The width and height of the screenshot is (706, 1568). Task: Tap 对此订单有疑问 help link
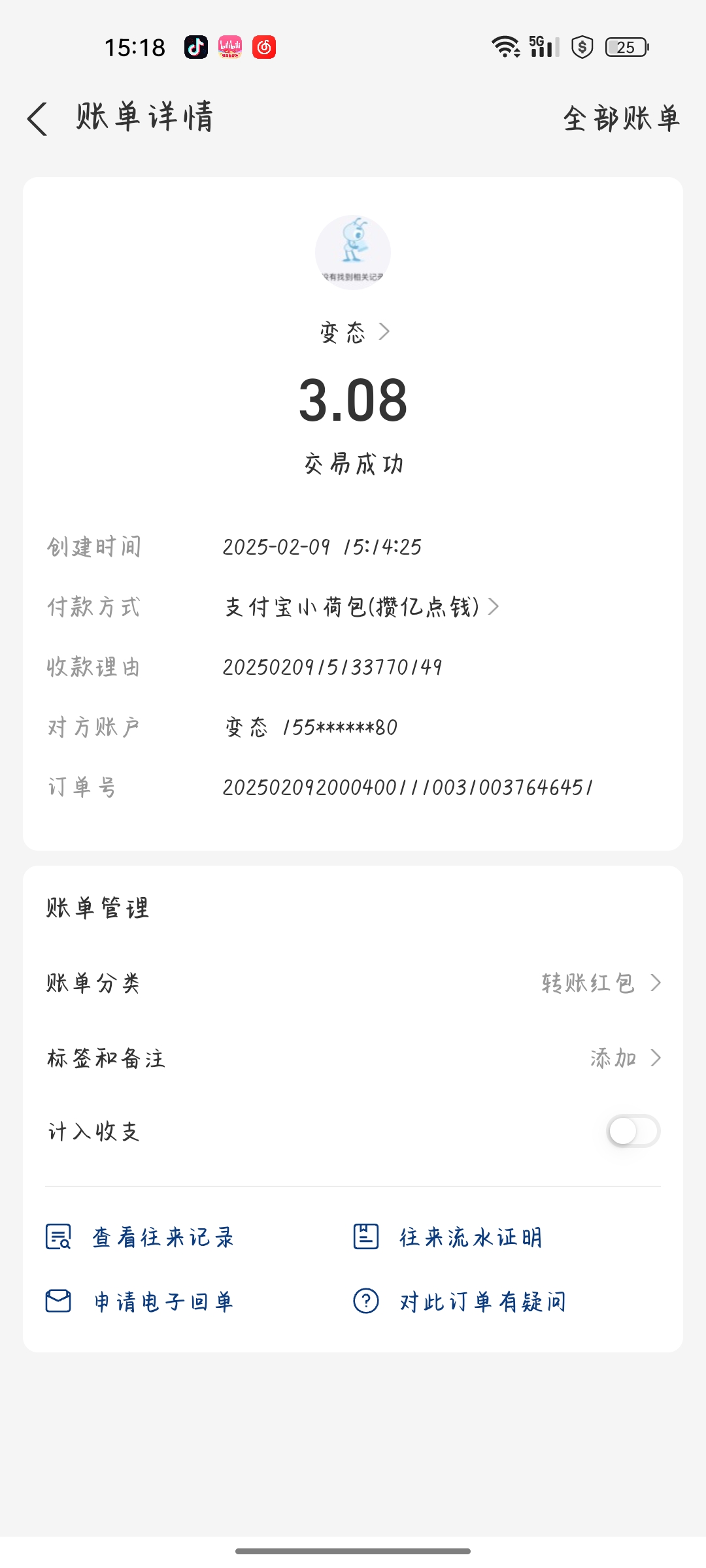point(460,1301)
